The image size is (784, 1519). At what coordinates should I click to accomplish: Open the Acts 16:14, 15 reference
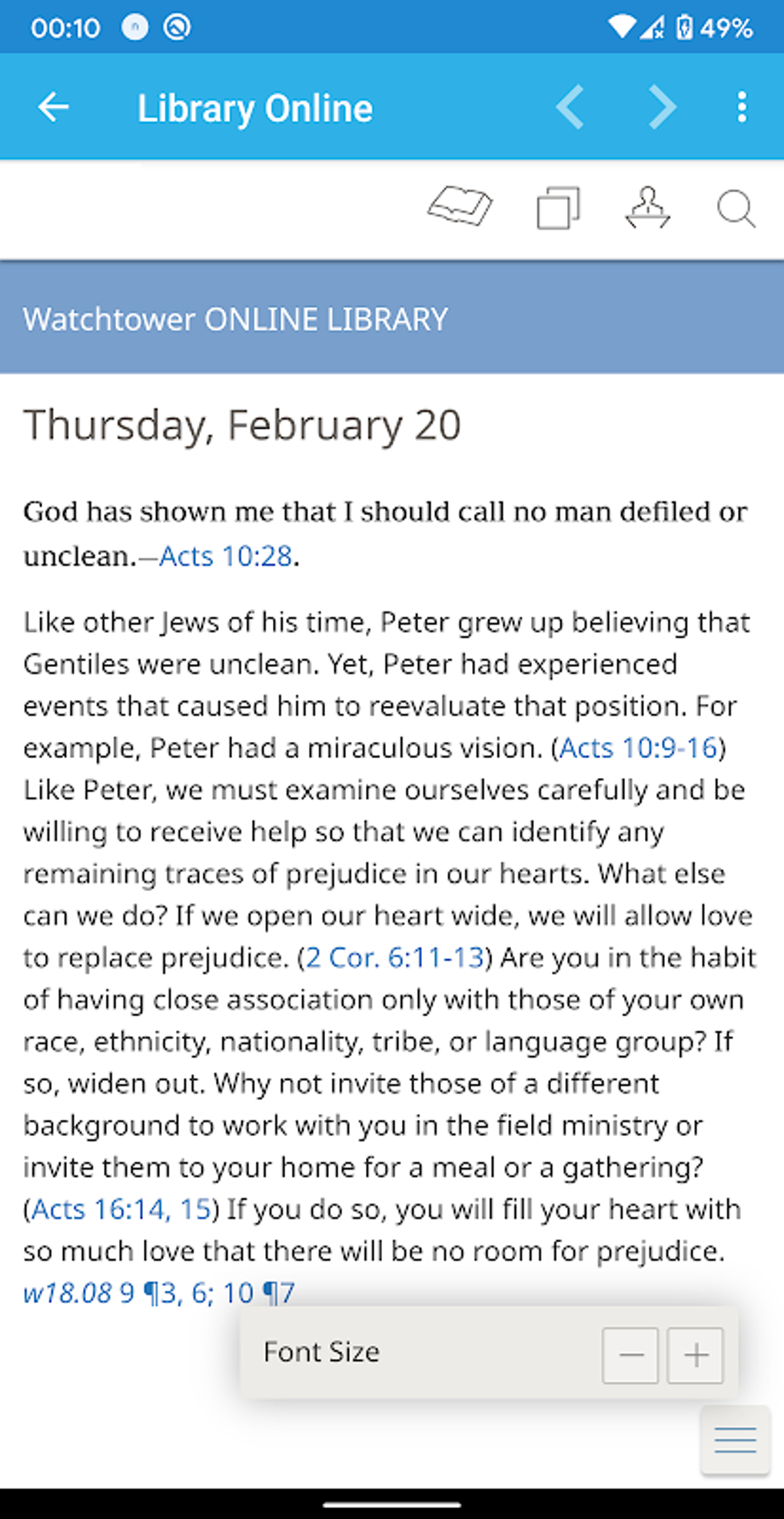pyautogui.click(x=121, y=1208)
